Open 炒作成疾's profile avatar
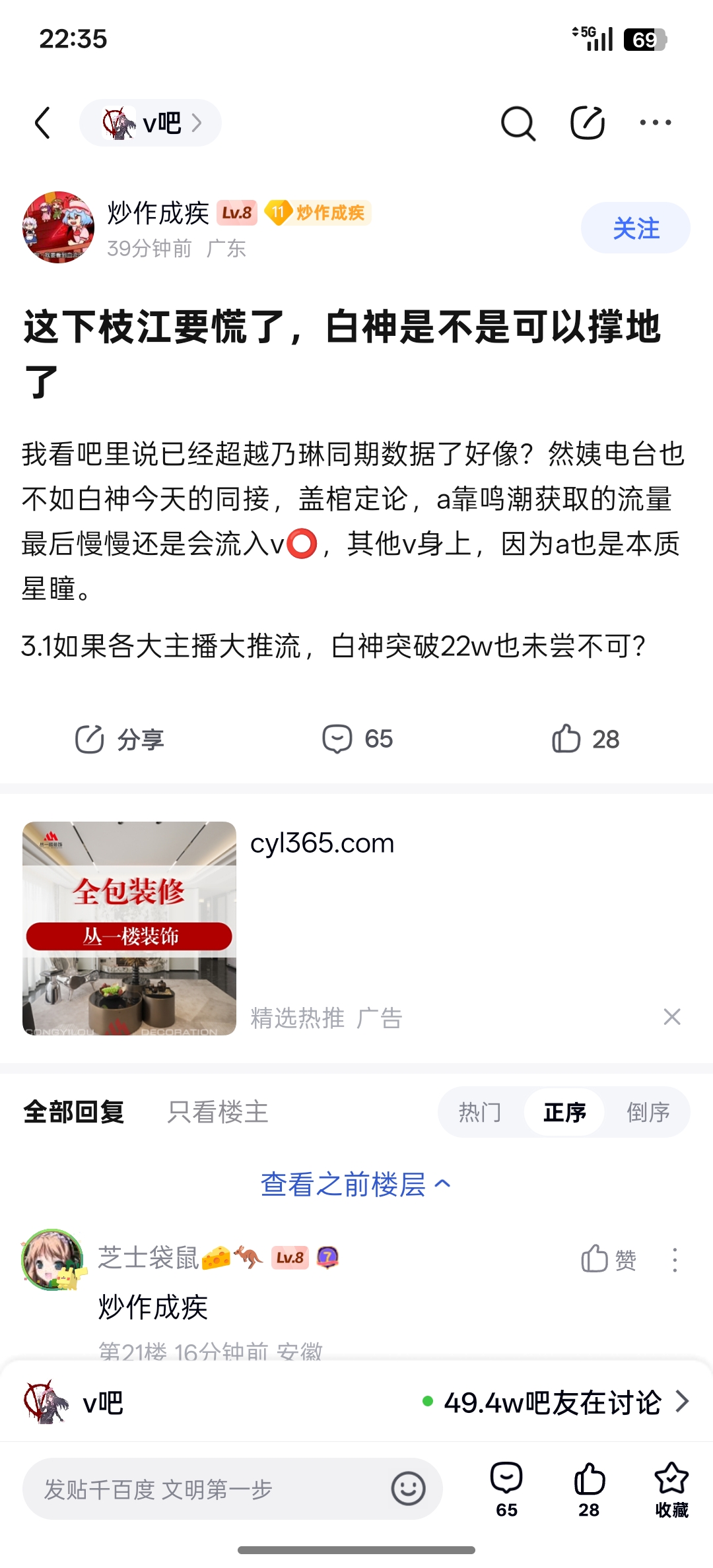Screen dimensions: 713x1568 click(x=58, y=228)
